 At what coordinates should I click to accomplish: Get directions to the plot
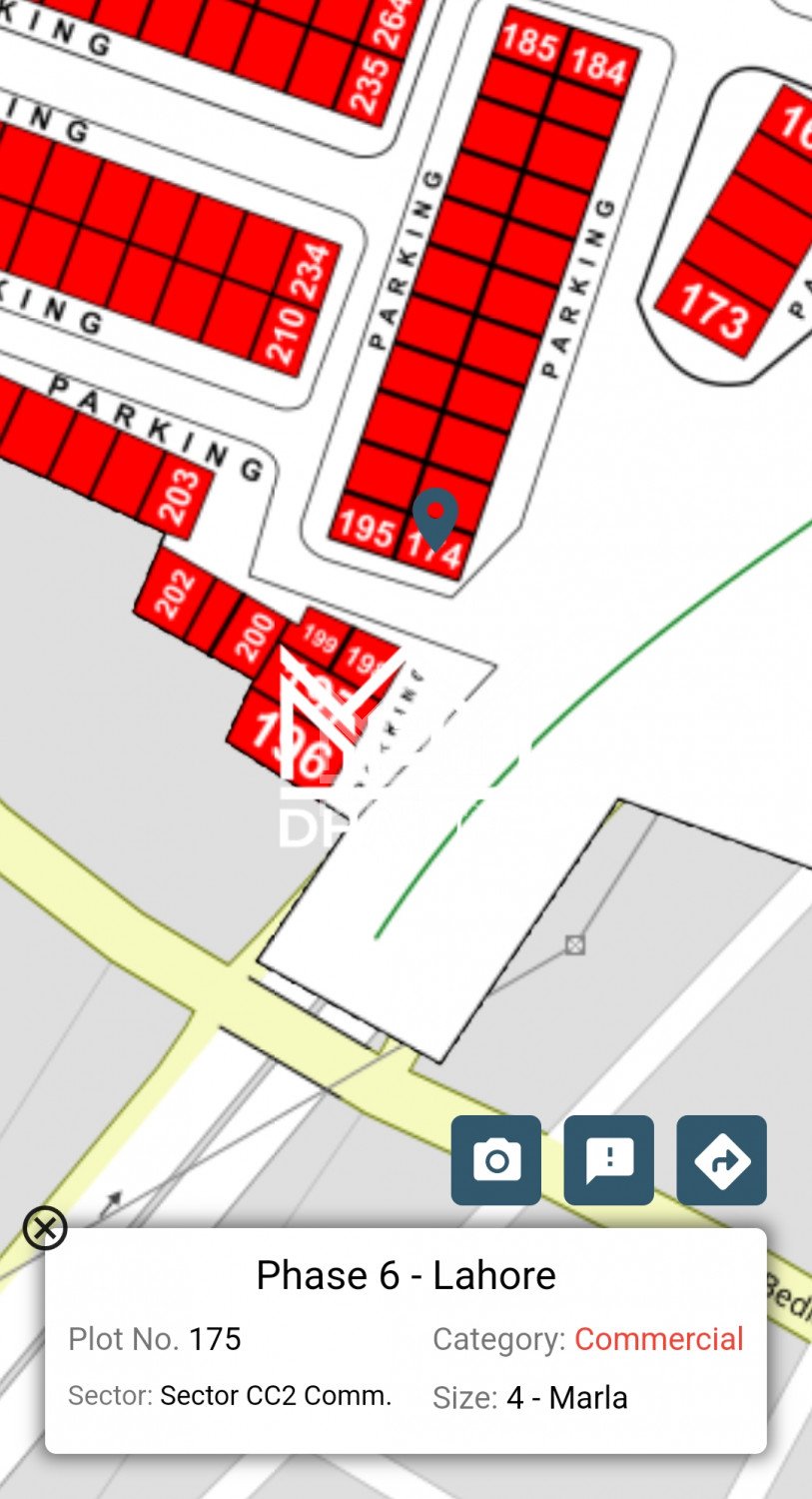click(721, 1160)
